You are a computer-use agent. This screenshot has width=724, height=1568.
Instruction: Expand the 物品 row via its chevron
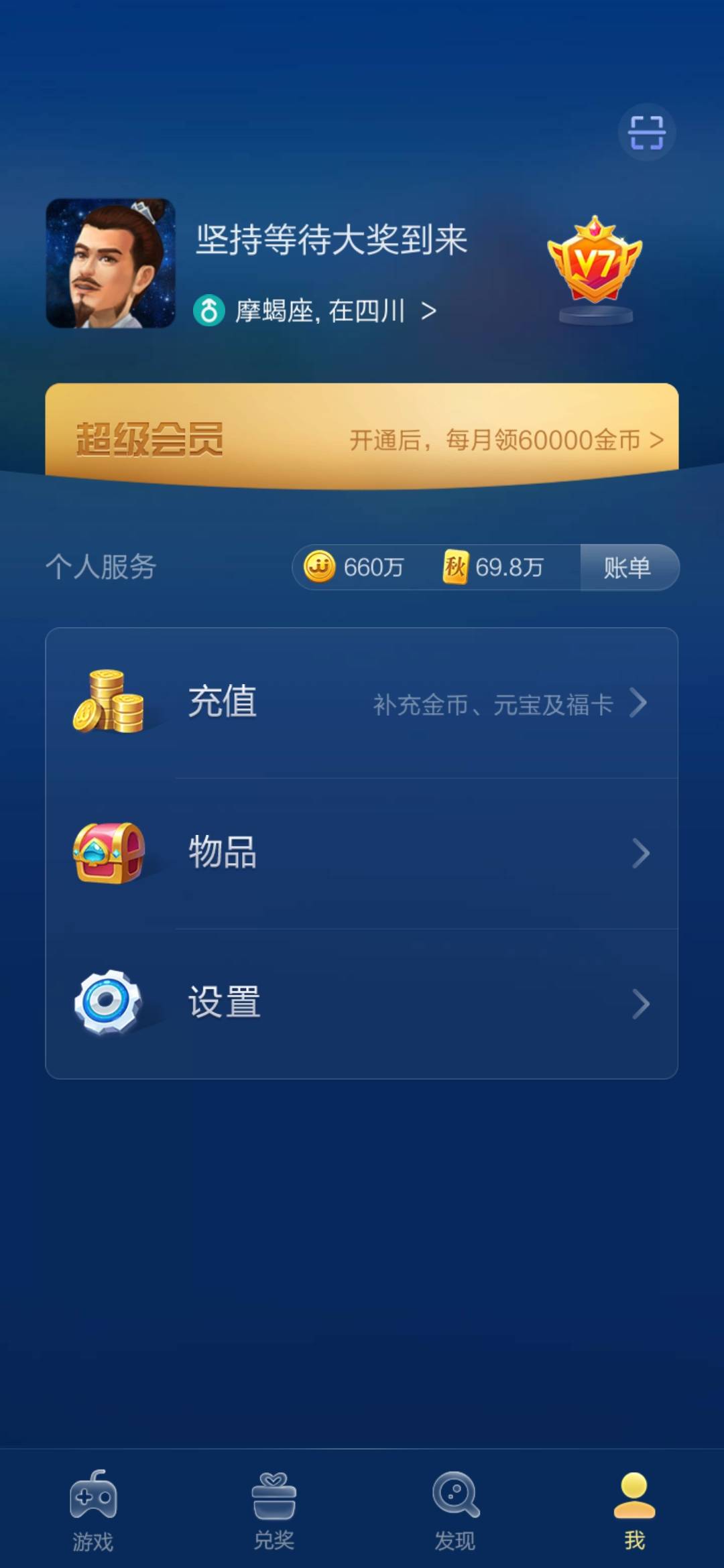click(642, 853)
